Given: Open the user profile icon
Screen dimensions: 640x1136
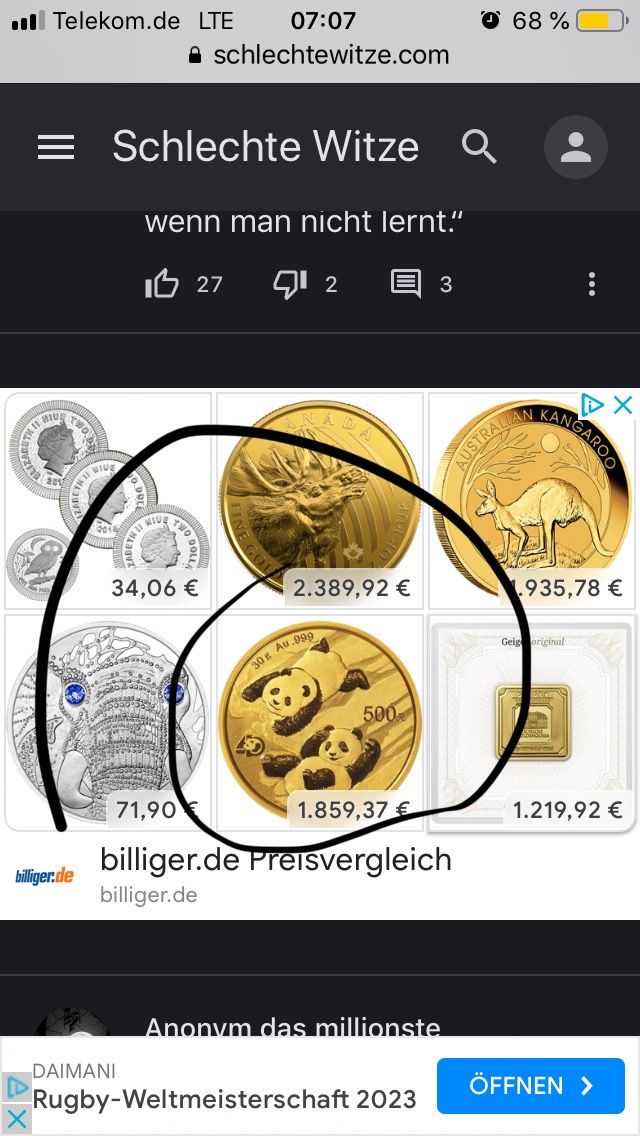Looking at the screenshot, I should pos(575,148).
